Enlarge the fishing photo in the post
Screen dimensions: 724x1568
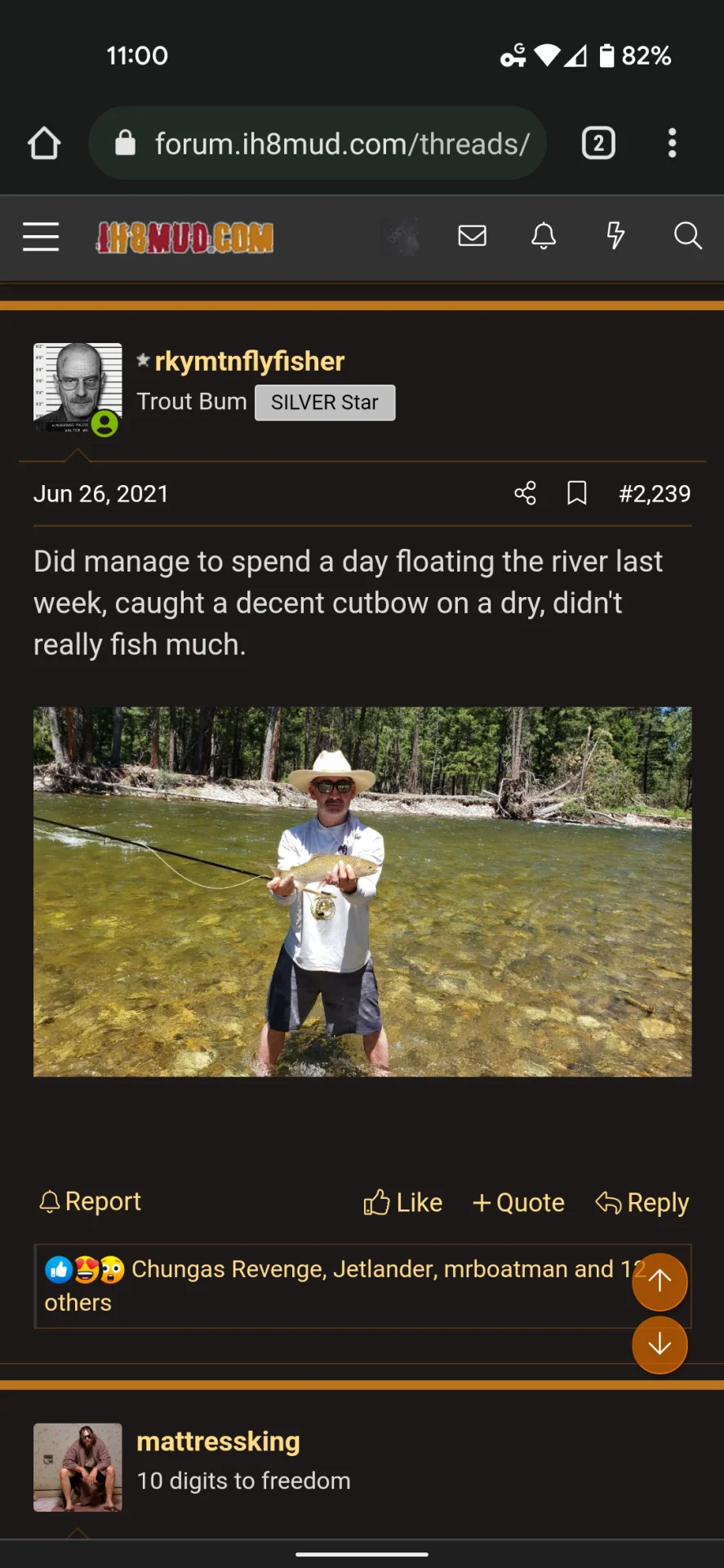(362, 891)
